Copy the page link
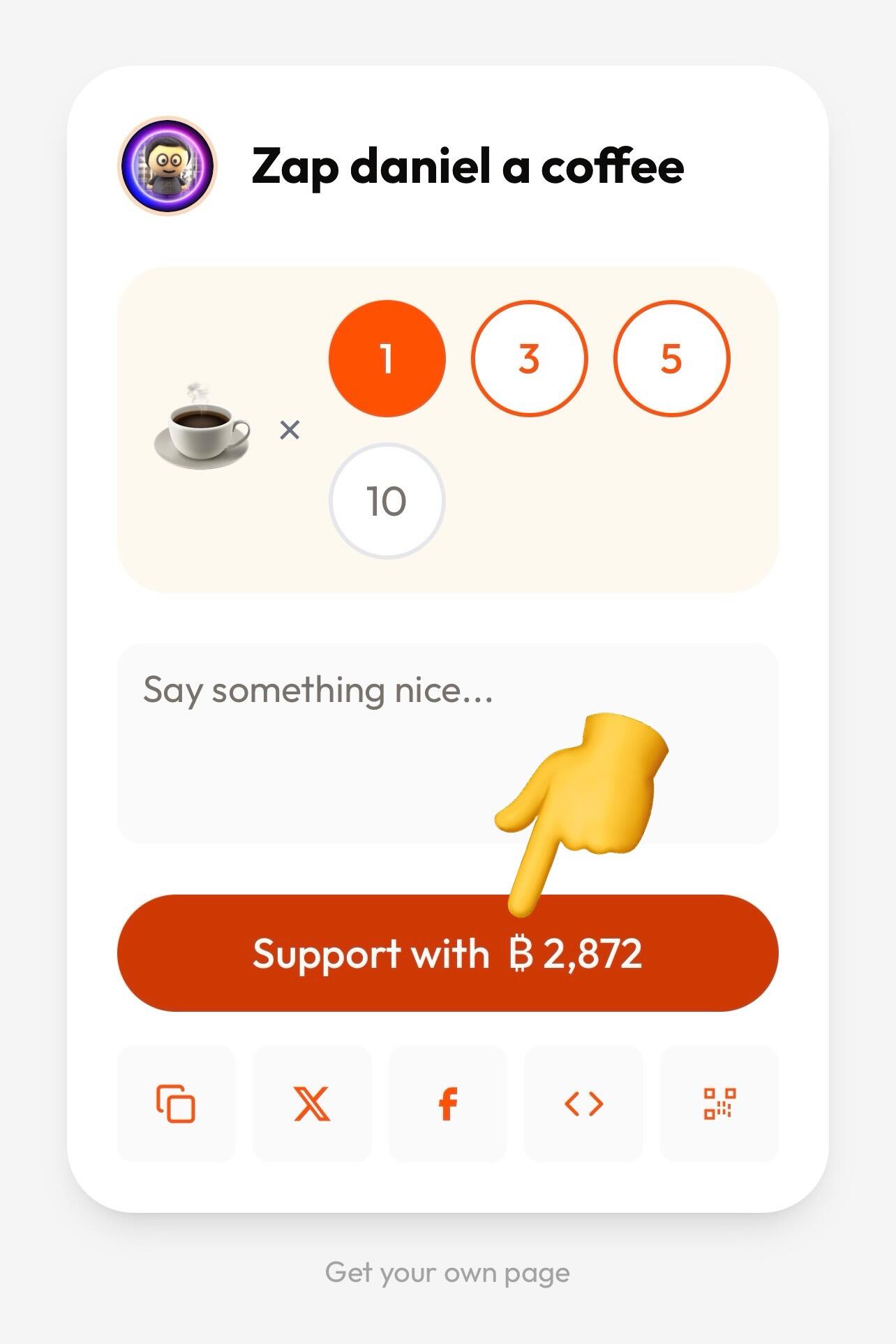The height and width of the screenshot is (1344, 896). 176,1104
